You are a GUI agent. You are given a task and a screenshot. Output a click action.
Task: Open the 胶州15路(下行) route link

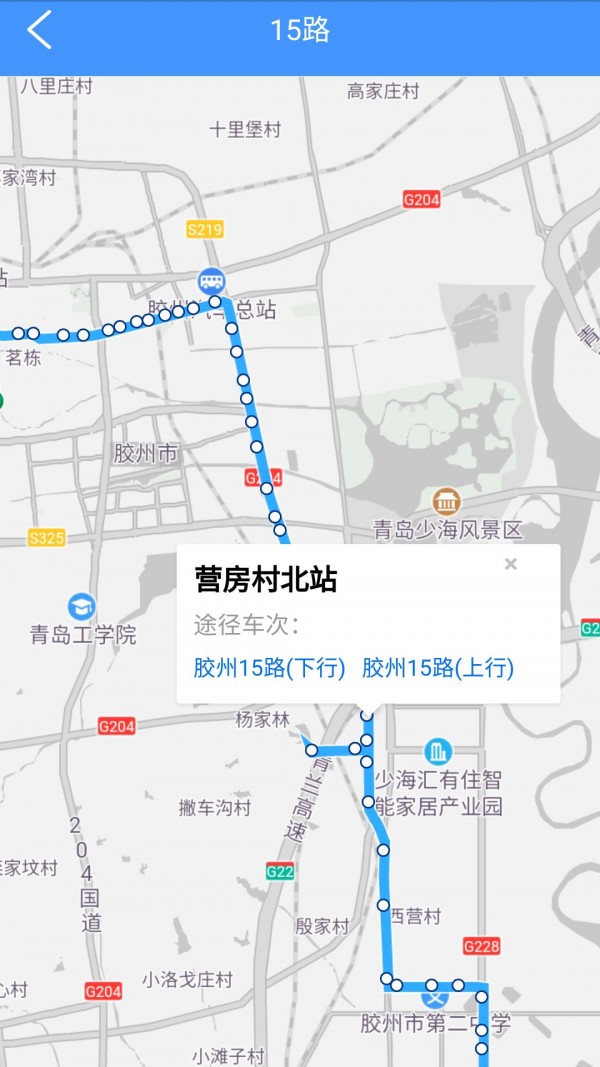tap(269, 668)
